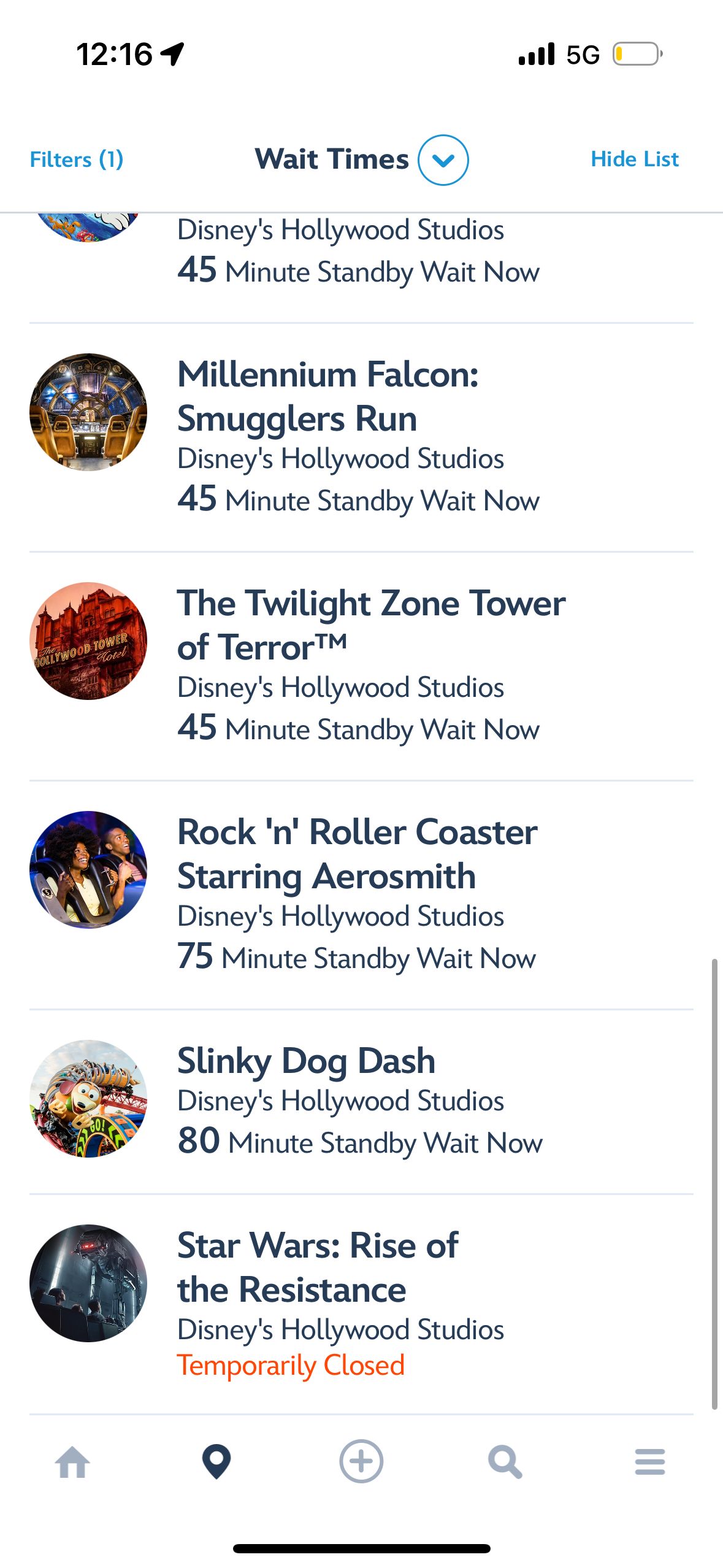The width and height of the screenshot is (723, 1568).
Task: Open Slinky Dog Dash attraction
Action: (306, 1061)
